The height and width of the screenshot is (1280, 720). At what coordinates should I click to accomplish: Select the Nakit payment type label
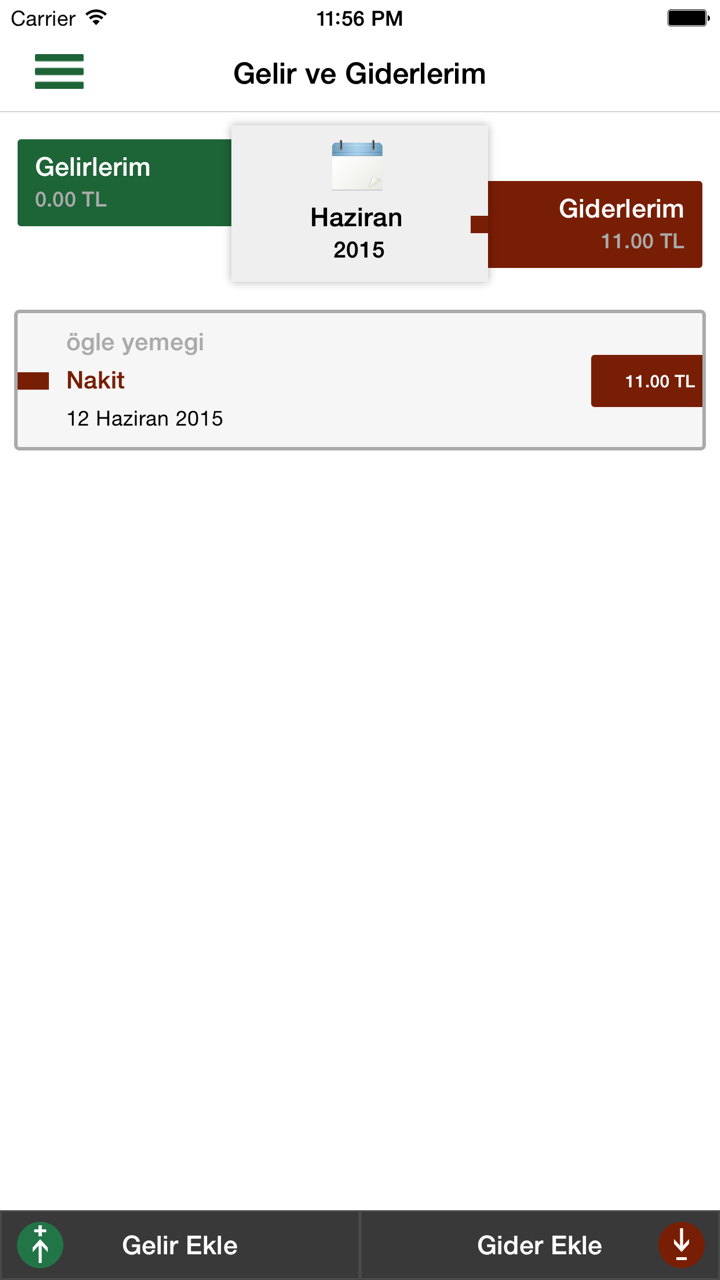[95, 380]
